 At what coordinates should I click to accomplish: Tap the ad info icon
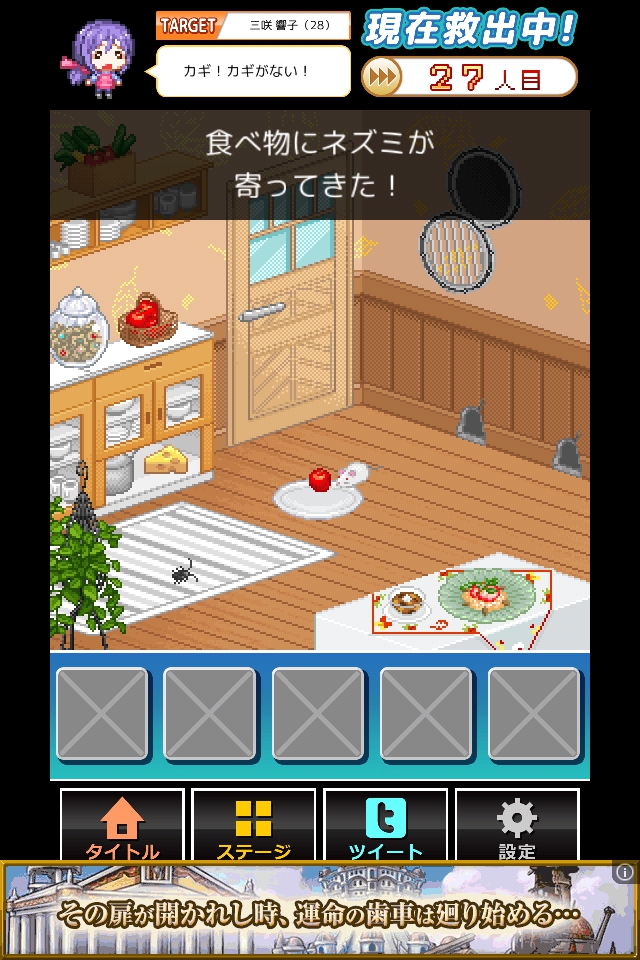pyautogui.click(x=625, y=872)
